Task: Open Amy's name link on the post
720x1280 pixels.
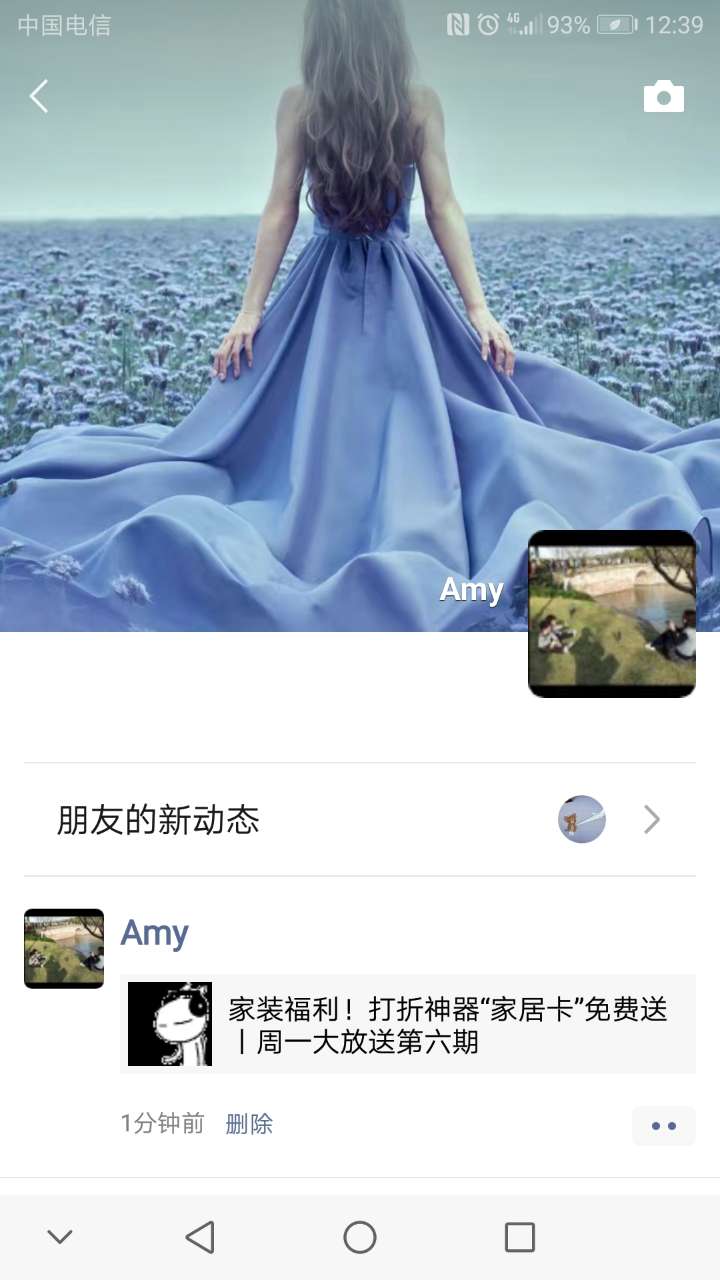Action: coord(154,933)
